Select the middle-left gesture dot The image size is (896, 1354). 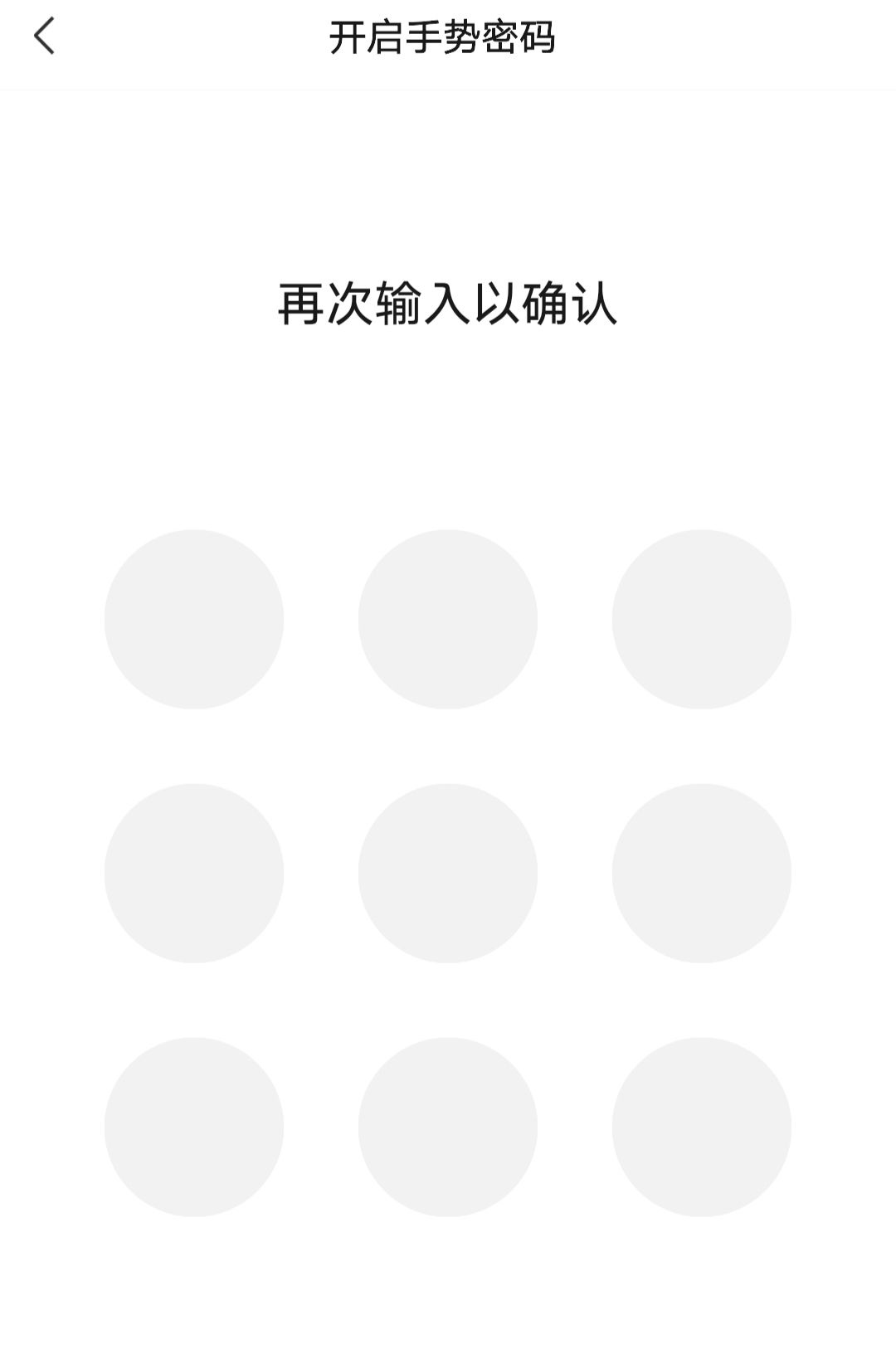tap(194, 873)
